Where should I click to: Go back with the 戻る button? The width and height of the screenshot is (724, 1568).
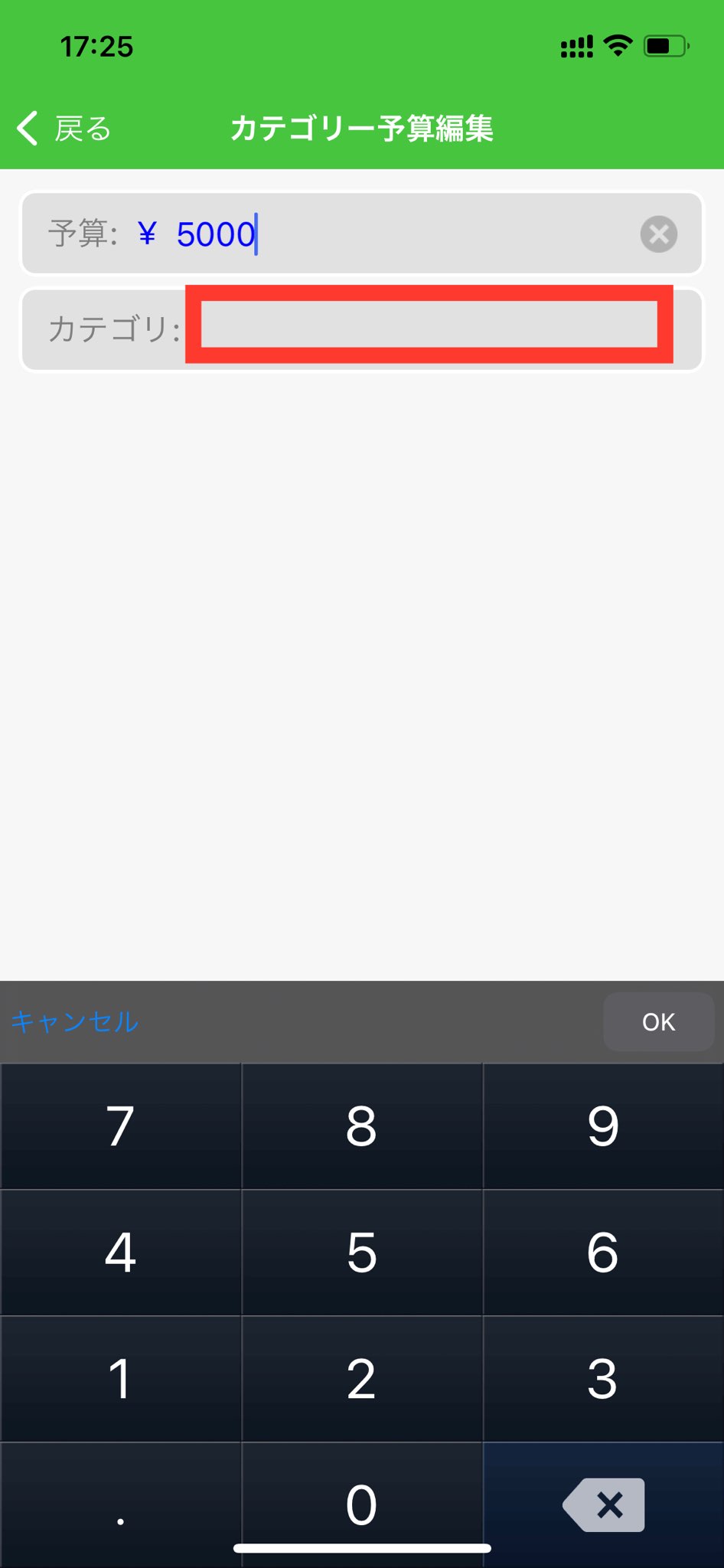point(64,129)
